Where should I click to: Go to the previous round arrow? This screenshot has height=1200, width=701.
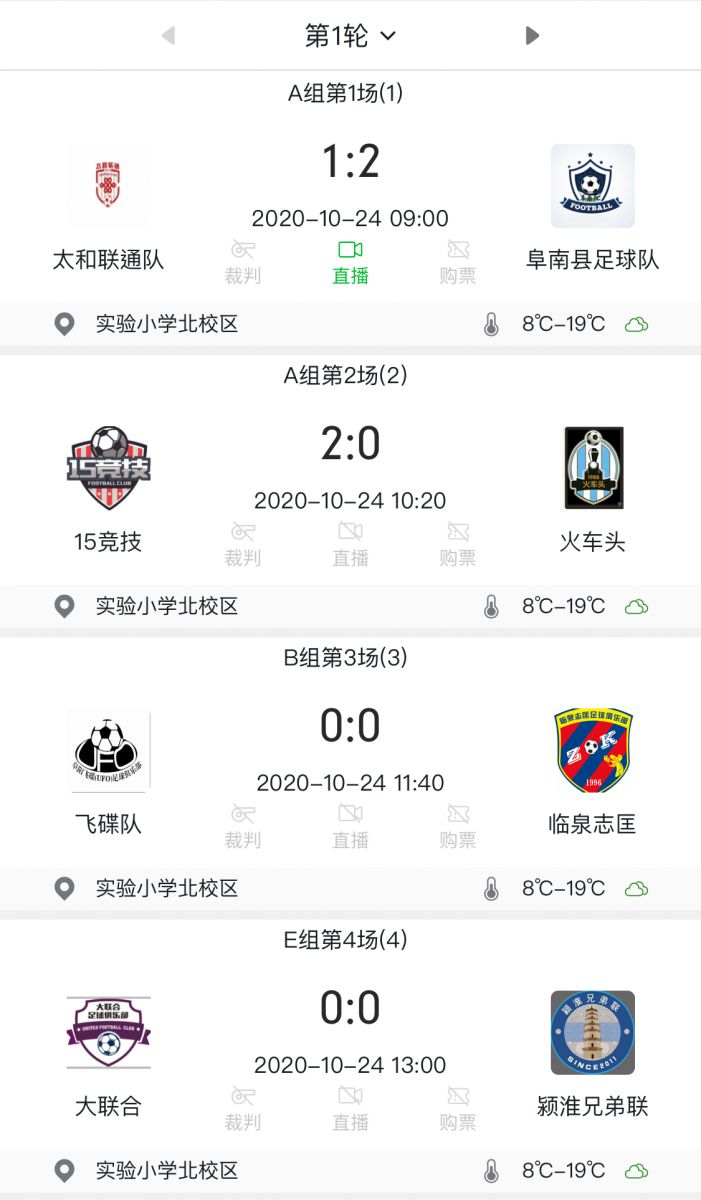168,36
